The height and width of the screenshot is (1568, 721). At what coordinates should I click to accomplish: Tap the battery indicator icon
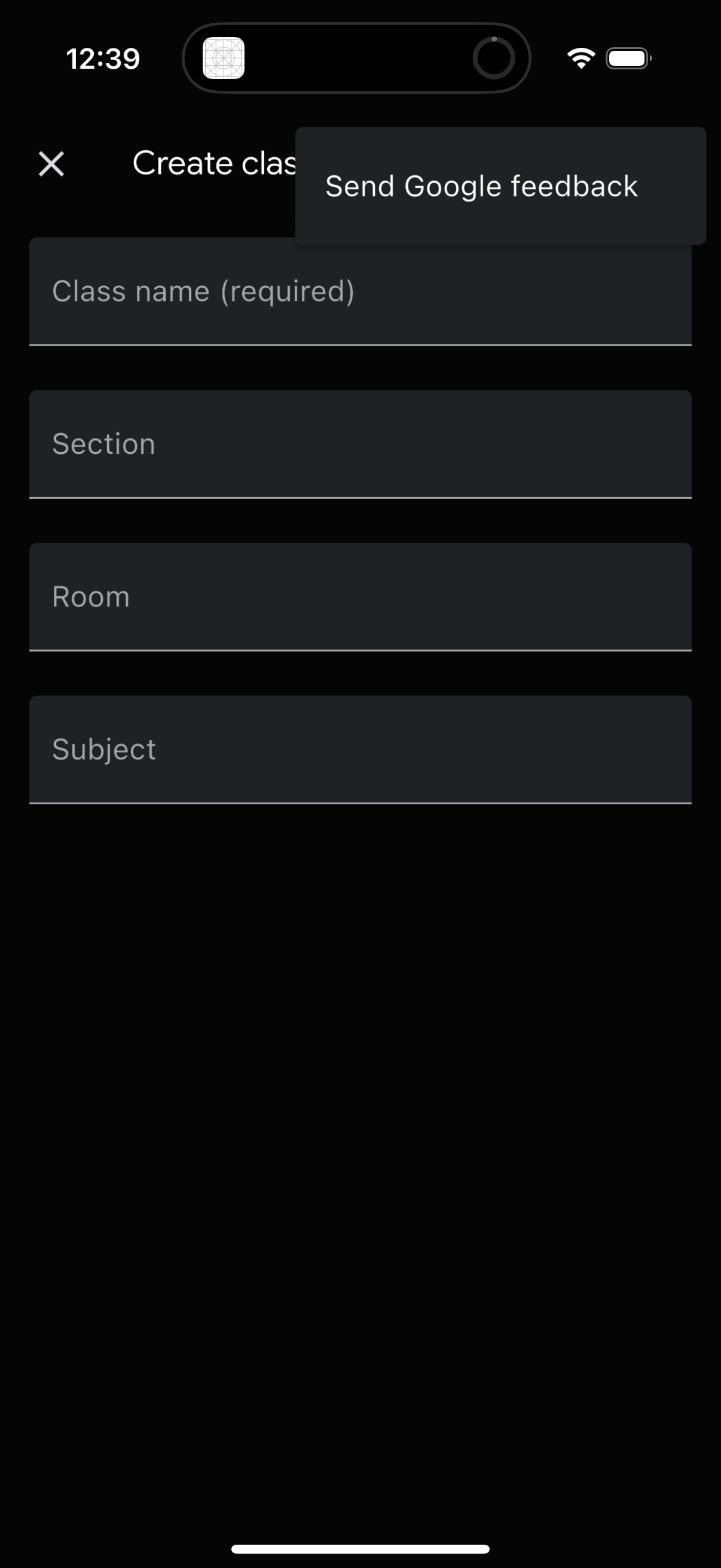tap(627, 58)
